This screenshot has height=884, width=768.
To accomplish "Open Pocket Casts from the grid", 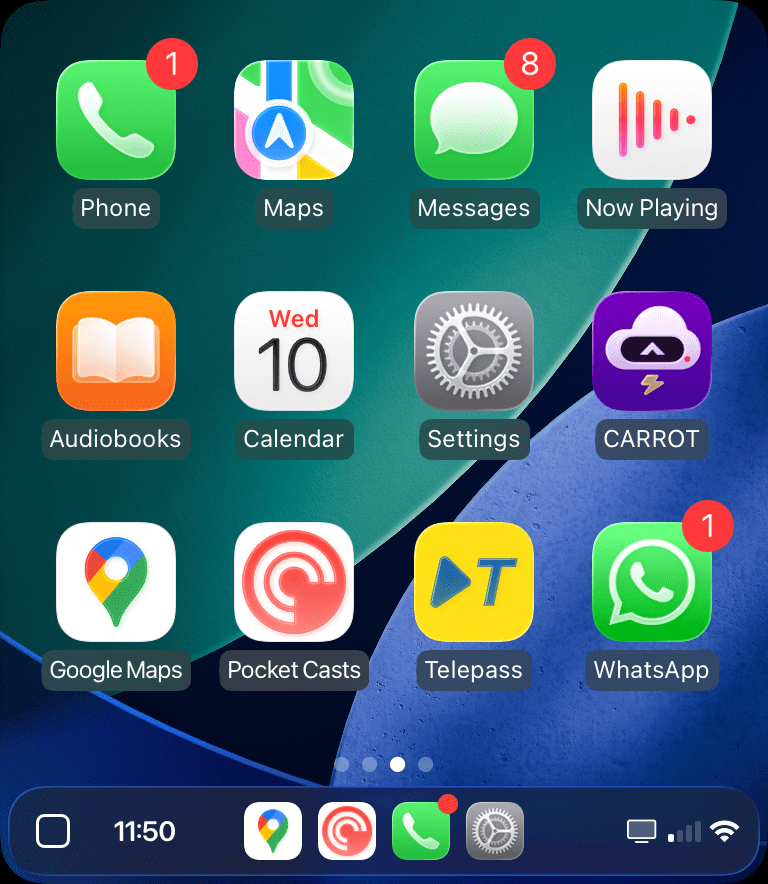I will (293, 581).
